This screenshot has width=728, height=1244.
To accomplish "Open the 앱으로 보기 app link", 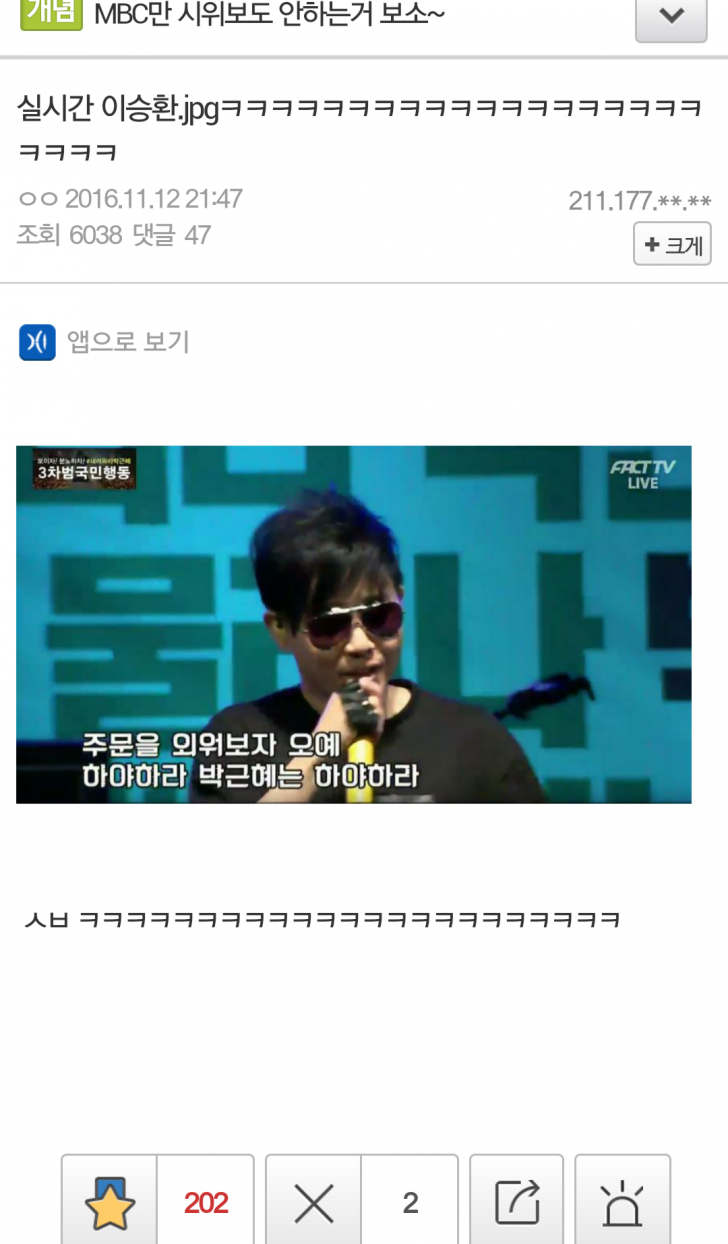I will point(105,342).
